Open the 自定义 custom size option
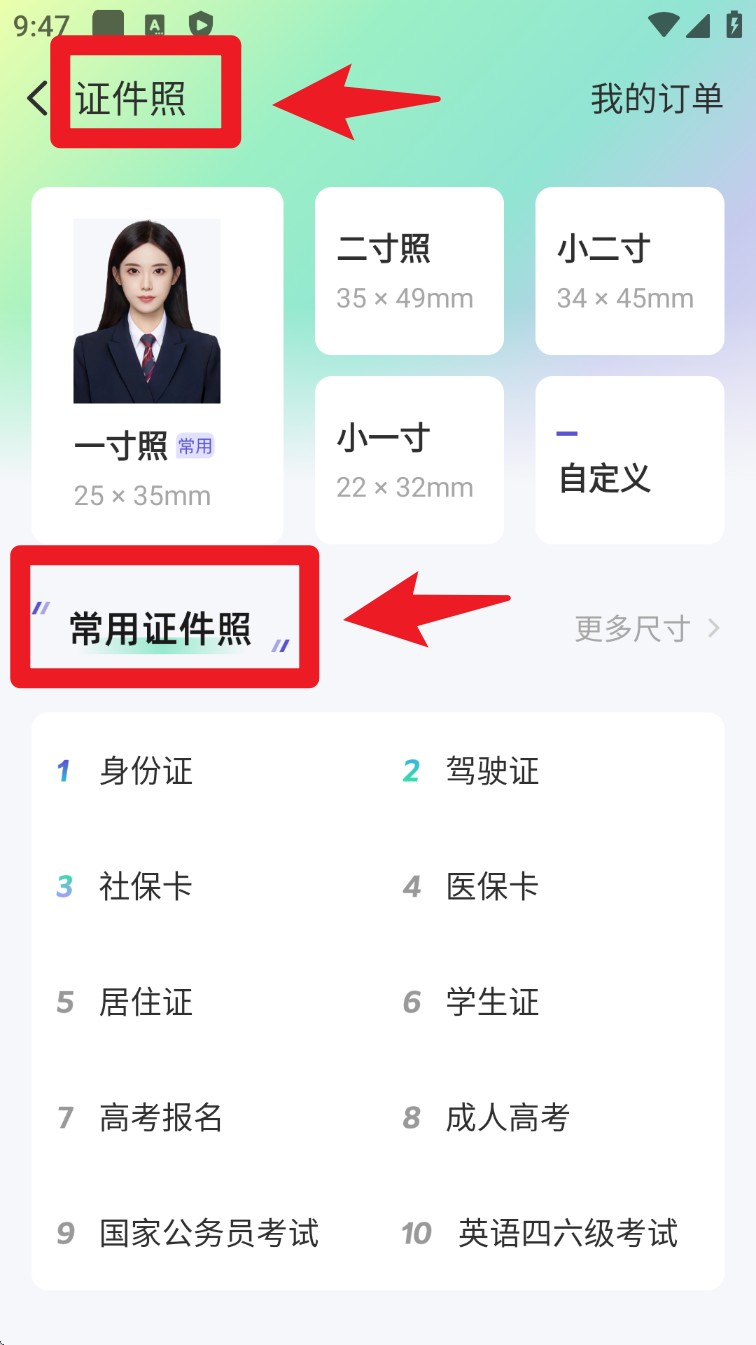This screenshot has width=756, height=1345. (x=629, y=460)
